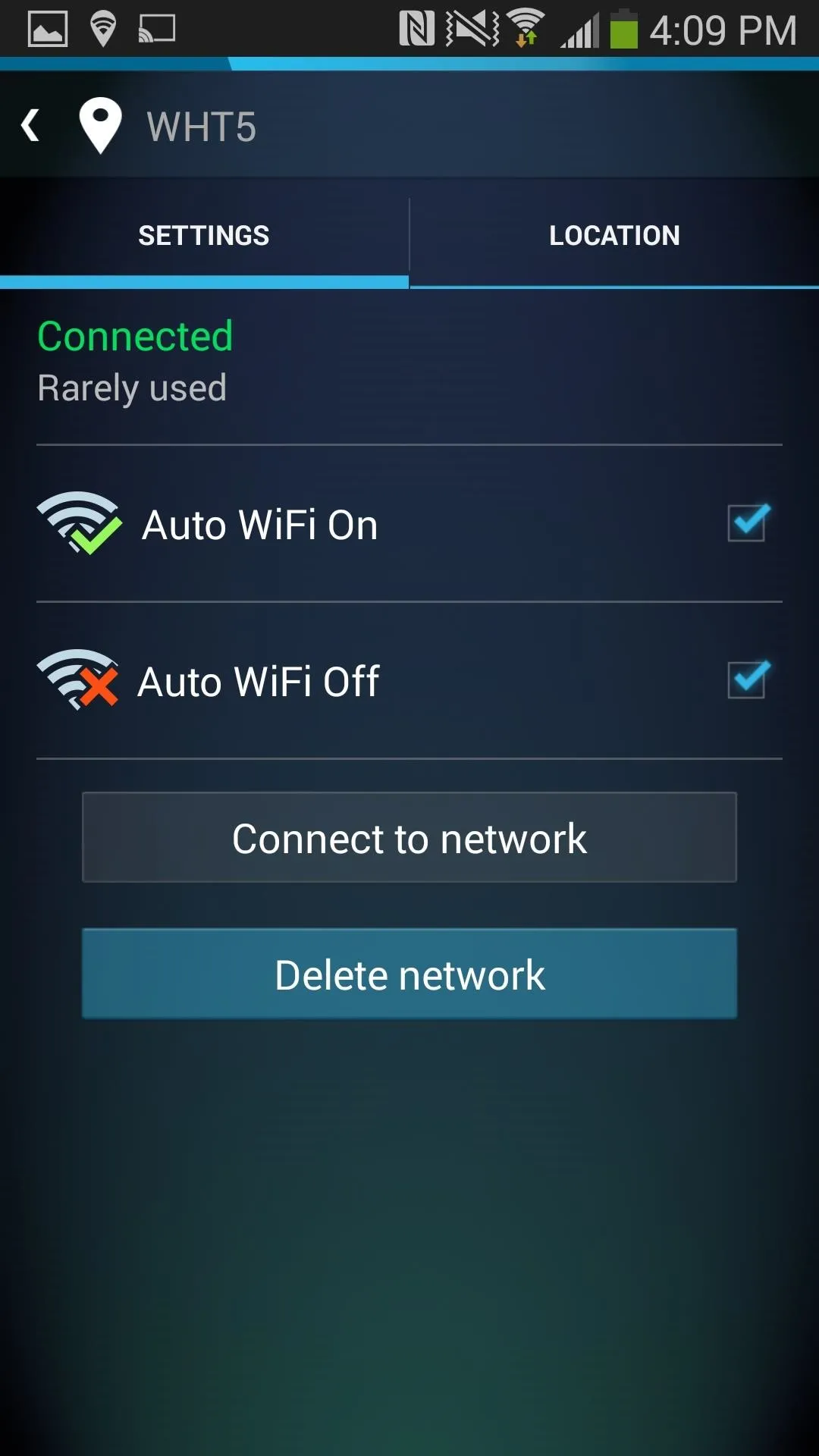Switch to the Location tab
Screen dimensions: 819x1456
click(x=614, y=236)
